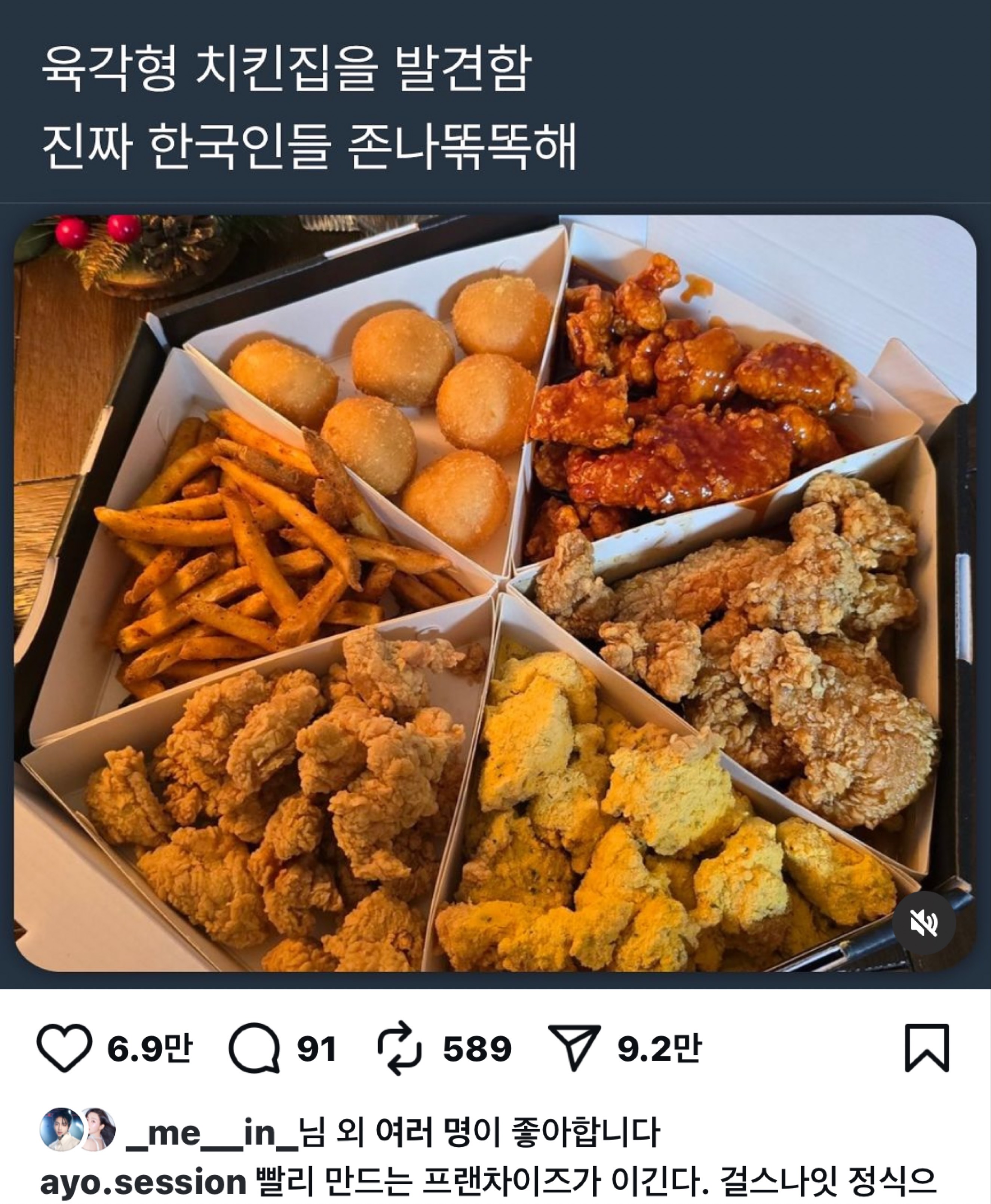Open the comments on this post
The width and height of the screenshot is (991, 1204).
[254, 1048]
